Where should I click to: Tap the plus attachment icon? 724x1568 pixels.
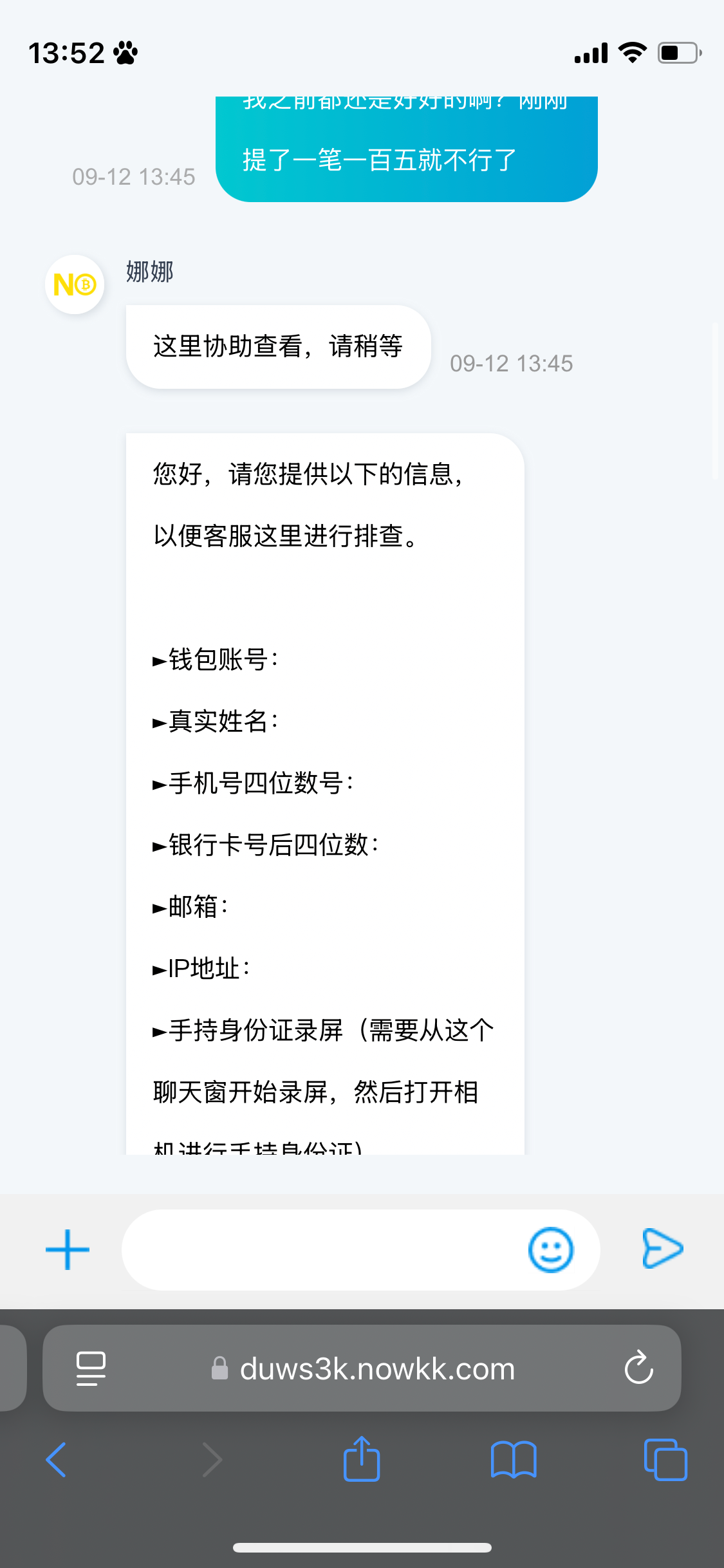coord(68,1249)
